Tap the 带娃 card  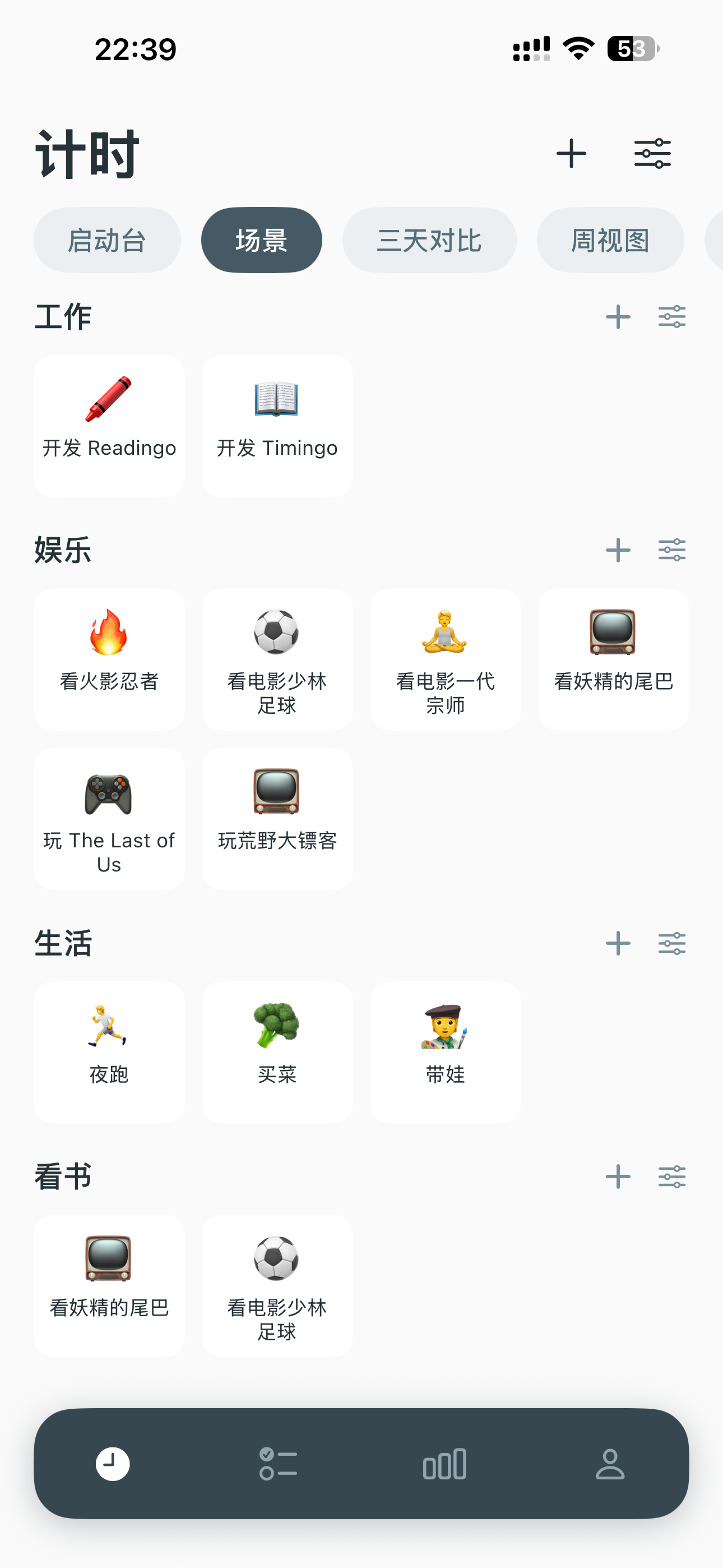[x=445, y=1052]
